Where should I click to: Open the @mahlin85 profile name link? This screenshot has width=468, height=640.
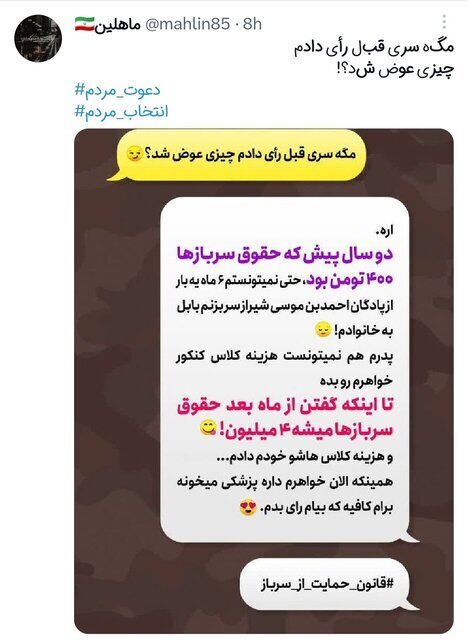(108, 24)
